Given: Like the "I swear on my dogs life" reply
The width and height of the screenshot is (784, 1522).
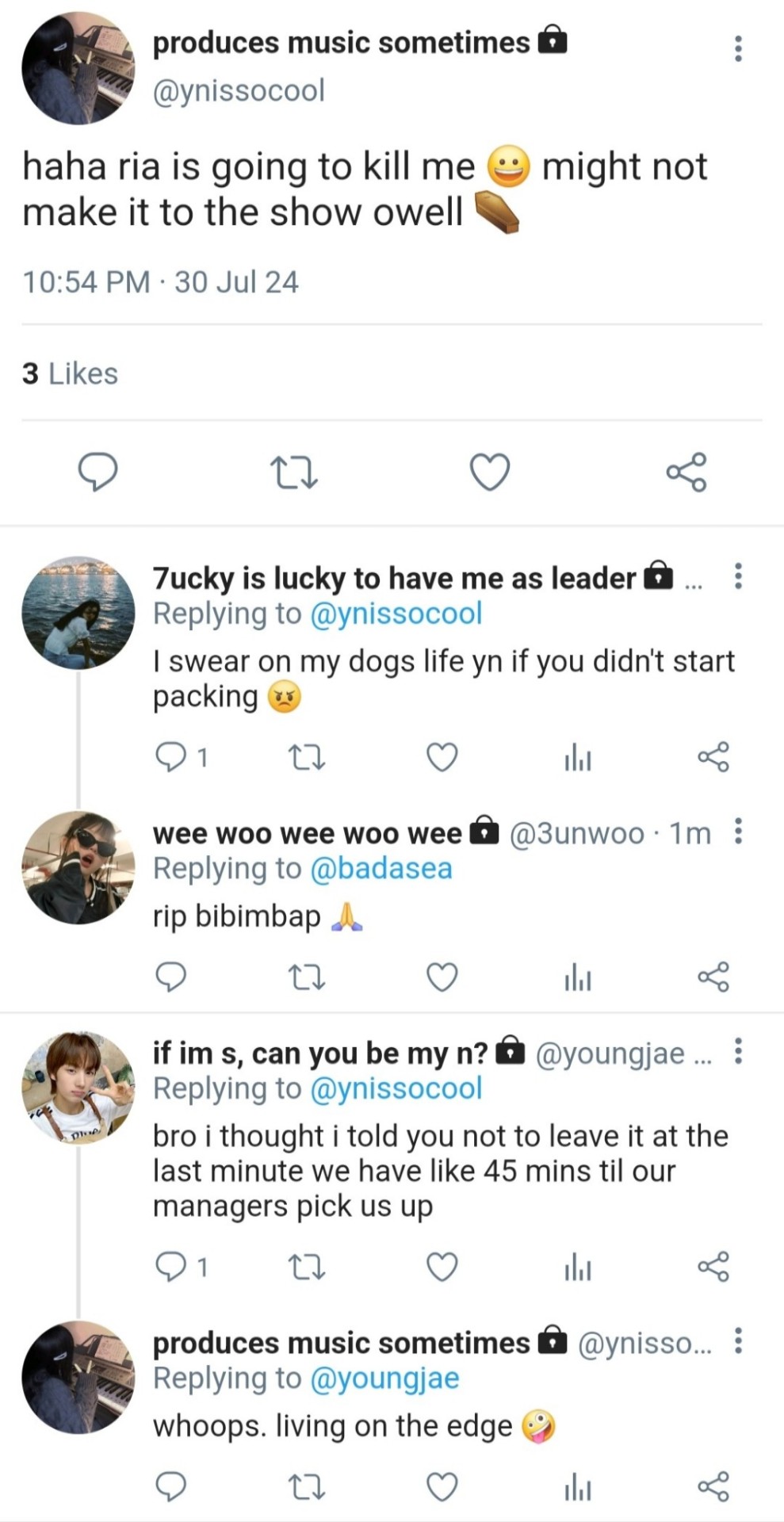Looking at the screenshot, I should pyautogui.click(x=442, y=758).
